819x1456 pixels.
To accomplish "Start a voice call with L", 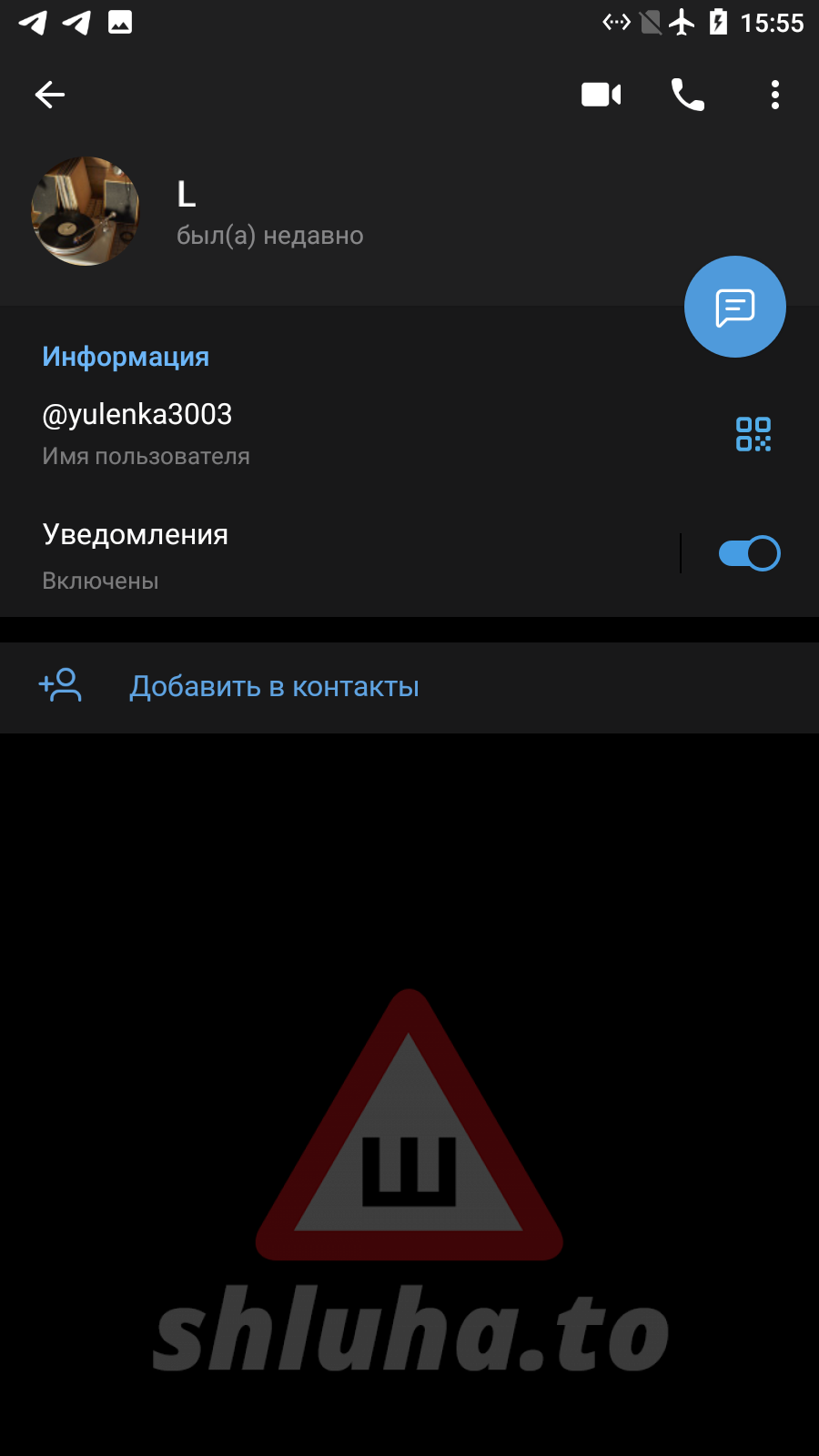I will [688, 95].
